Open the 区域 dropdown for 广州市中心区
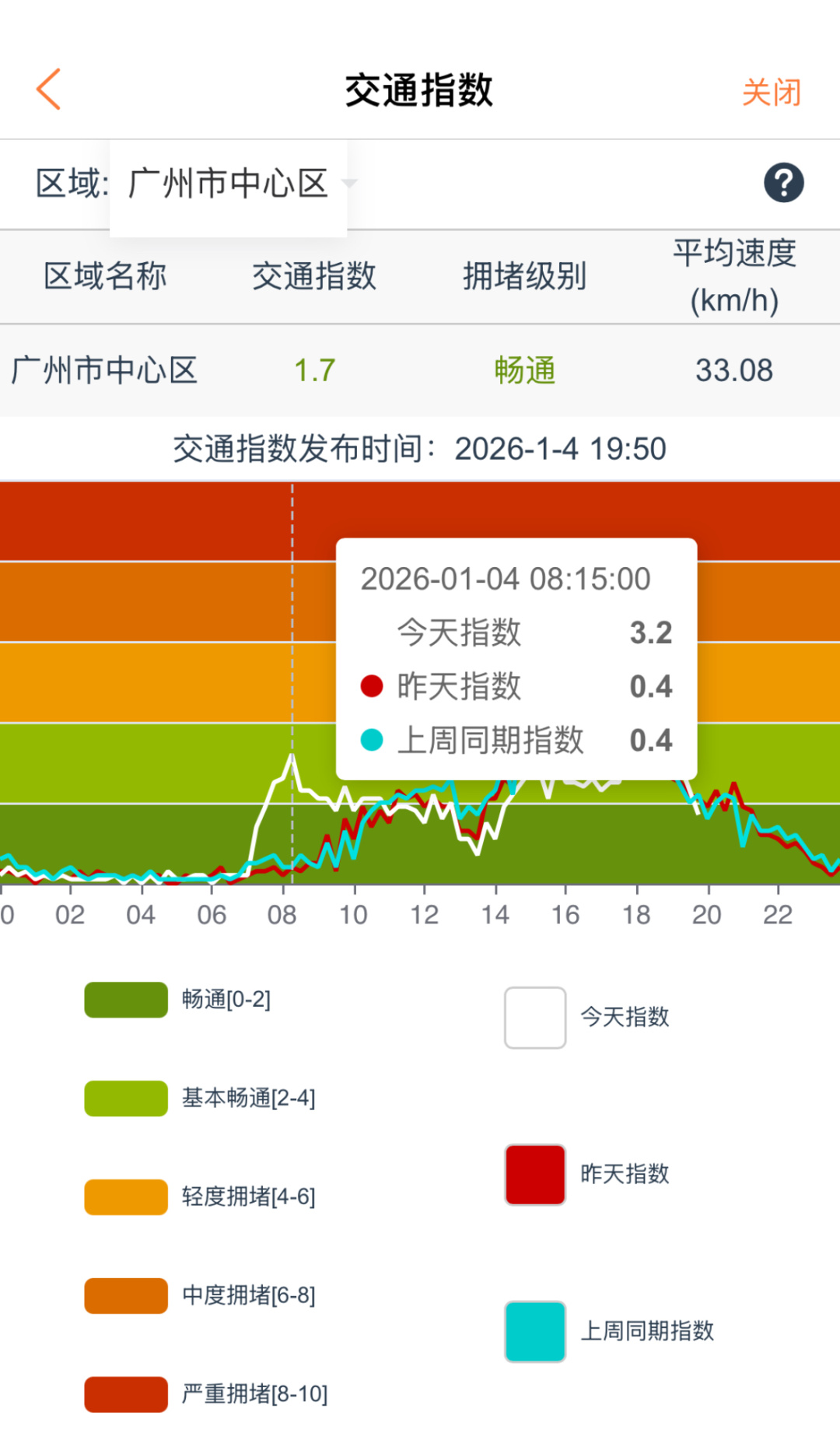Image resolution: width=840 pixels, height=1447 pixels. click(x=229, y=184)
